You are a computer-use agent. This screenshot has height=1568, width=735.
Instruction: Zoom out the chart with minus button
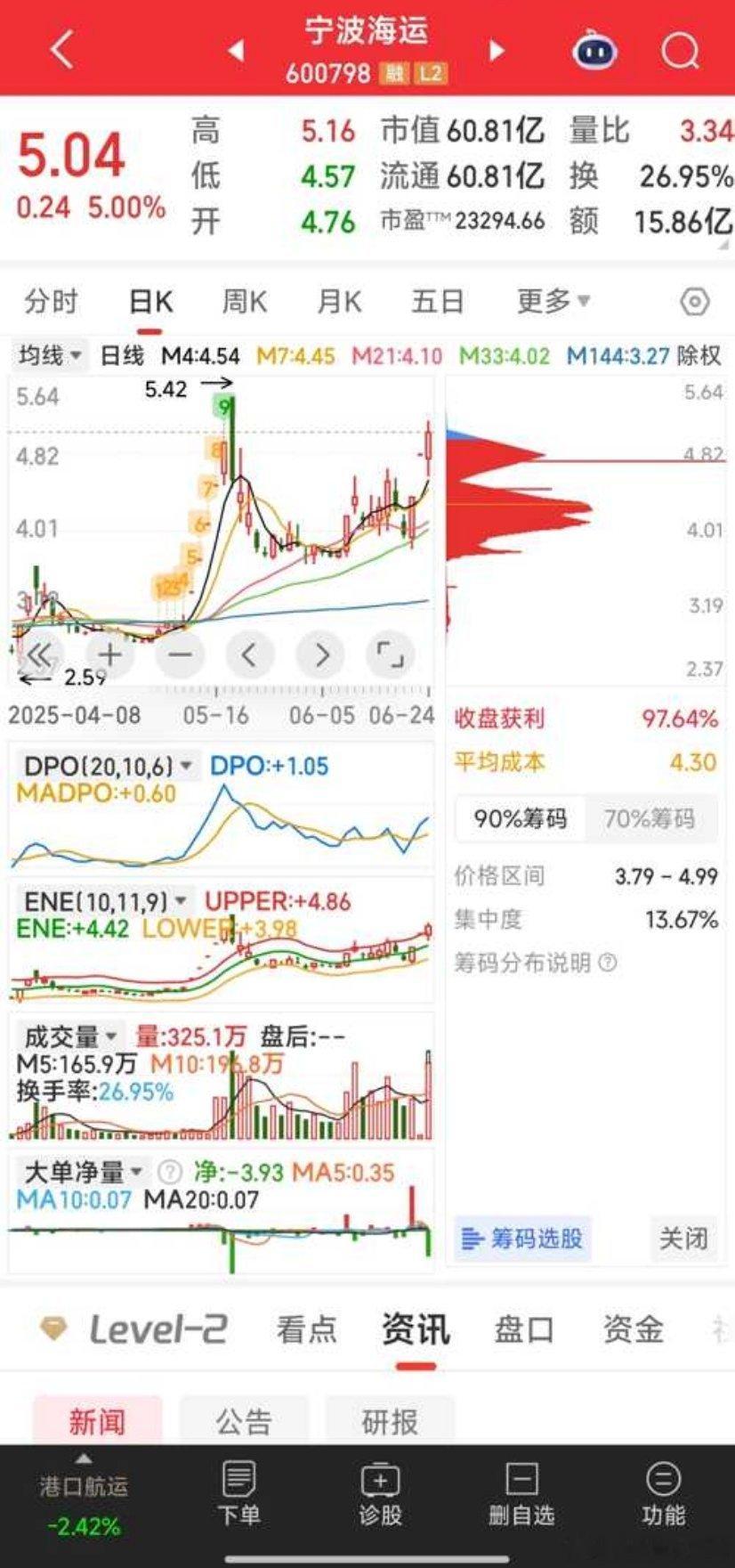(180, 655)
